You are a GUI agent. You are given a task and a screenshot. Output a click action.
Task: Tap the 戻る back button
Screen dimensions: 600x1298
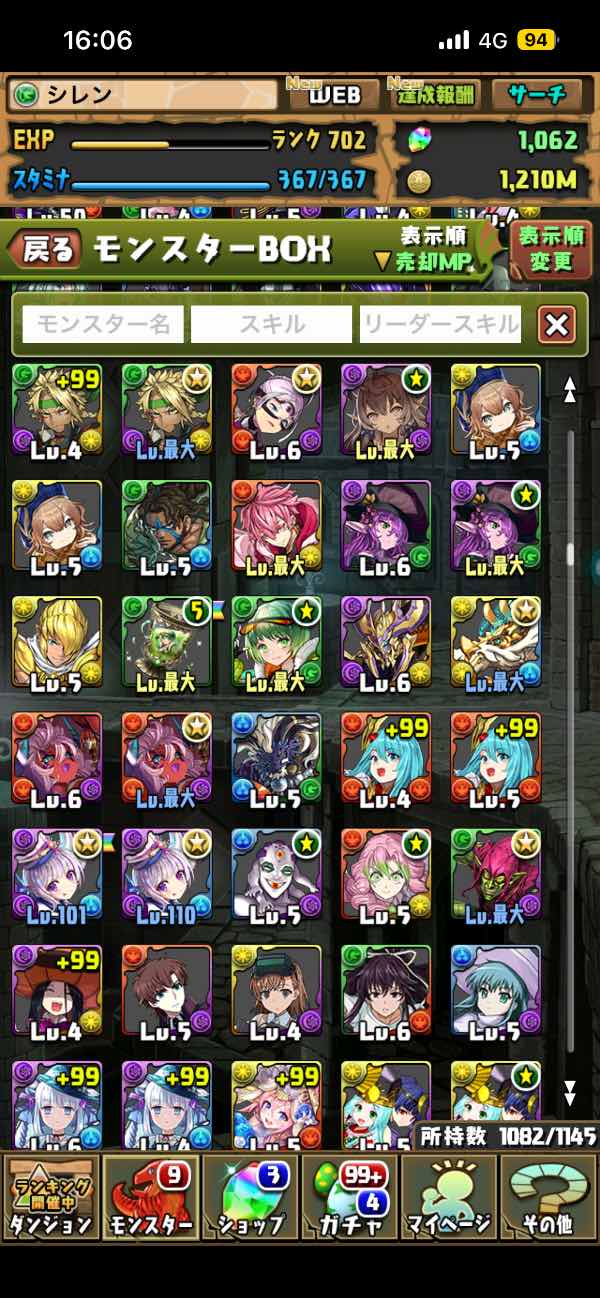[x=48, y=250]
